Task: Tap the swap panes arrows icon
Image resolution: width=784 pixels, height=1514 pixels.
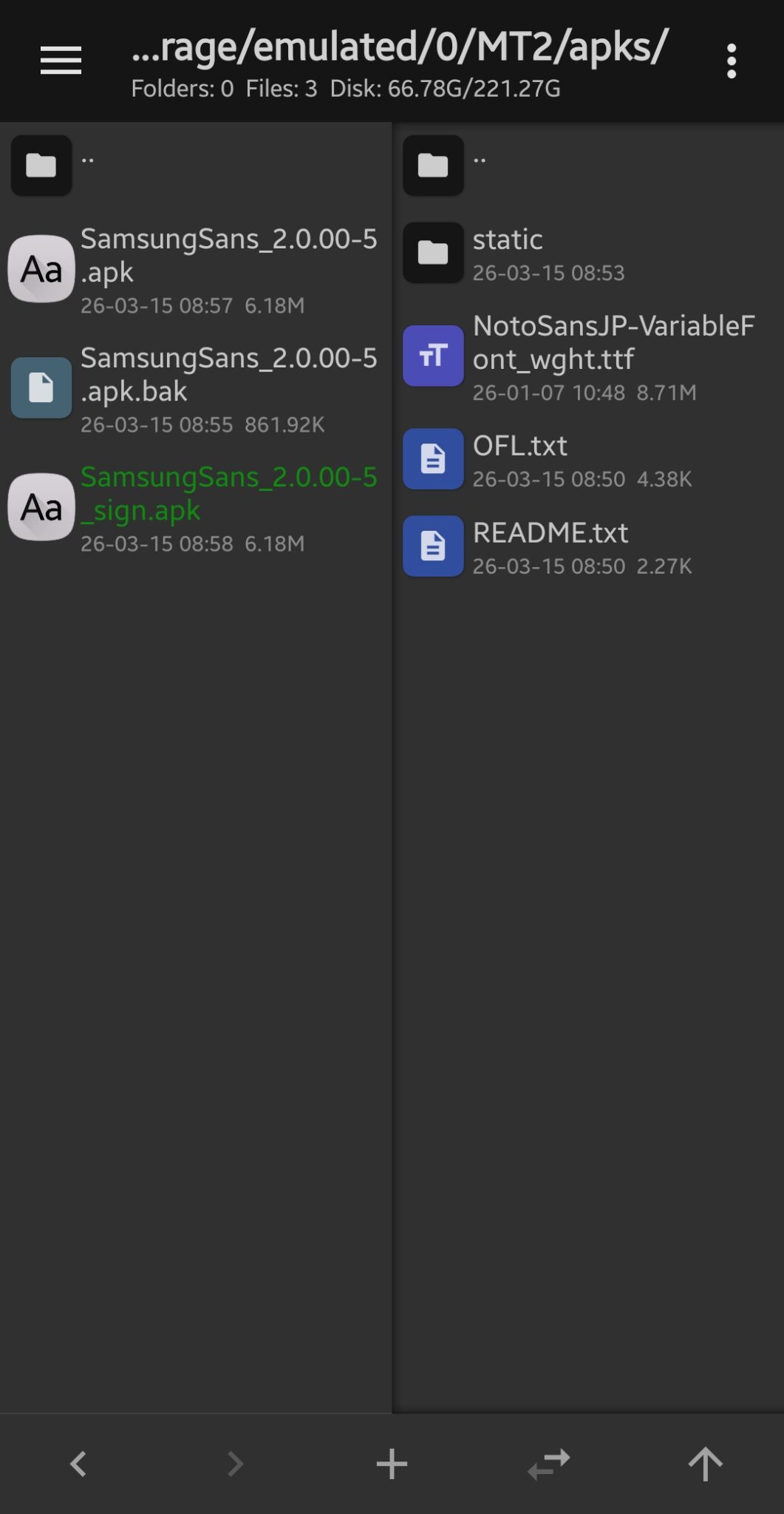Action: coord(548,1463)
